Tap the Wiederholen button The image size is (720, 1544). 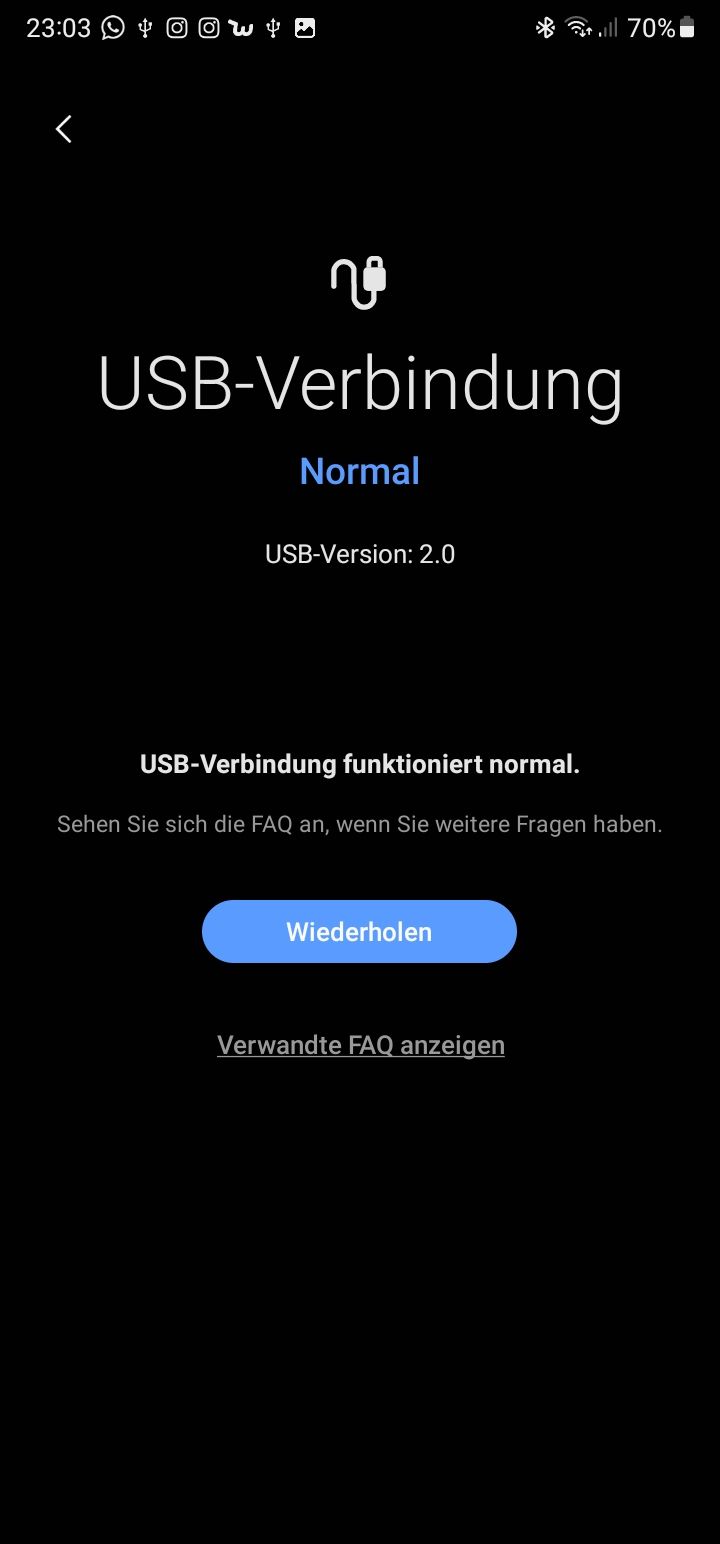click(x=359, y=931)
